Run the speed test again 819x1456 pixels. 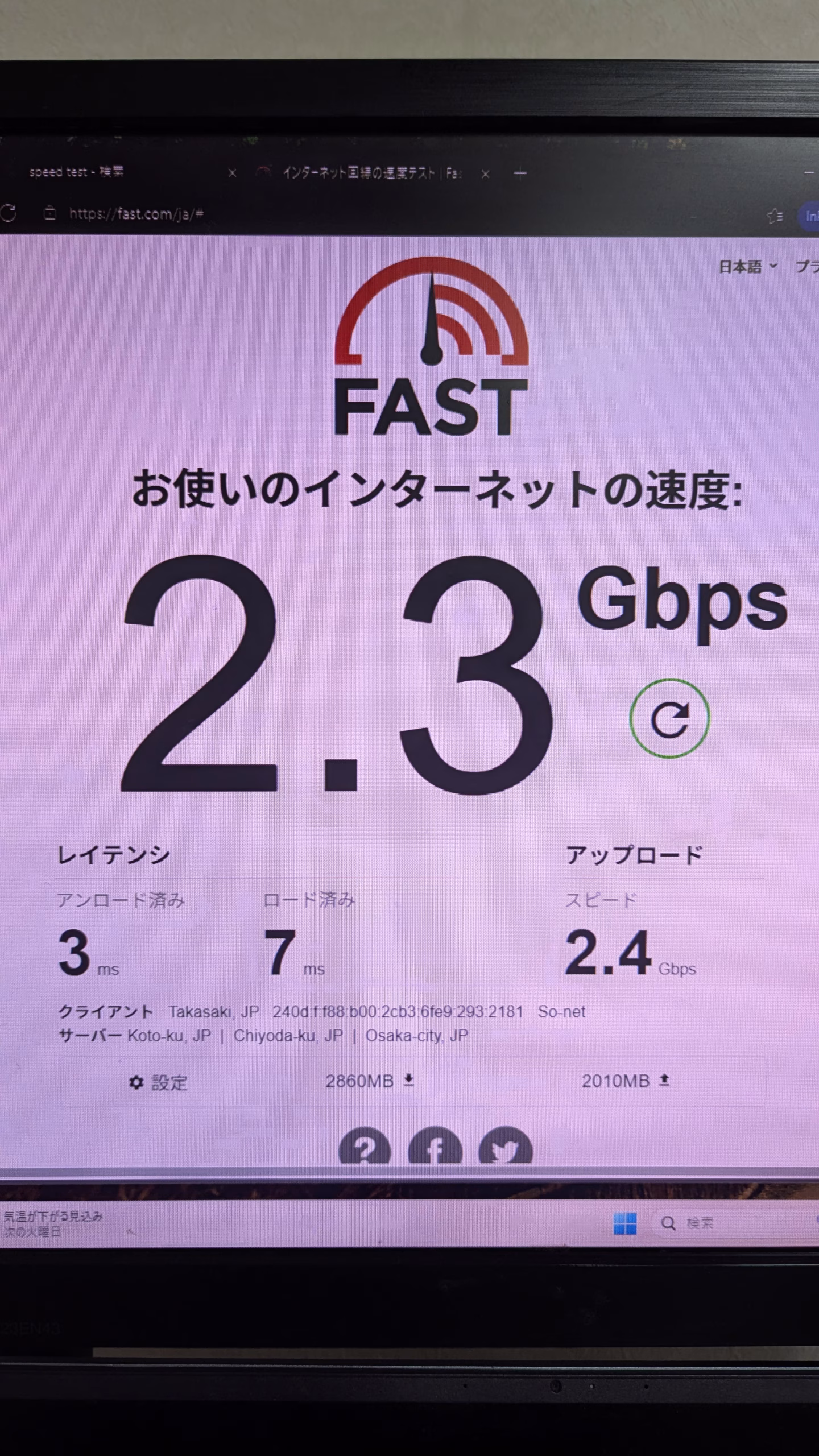(x=669, y=718)
